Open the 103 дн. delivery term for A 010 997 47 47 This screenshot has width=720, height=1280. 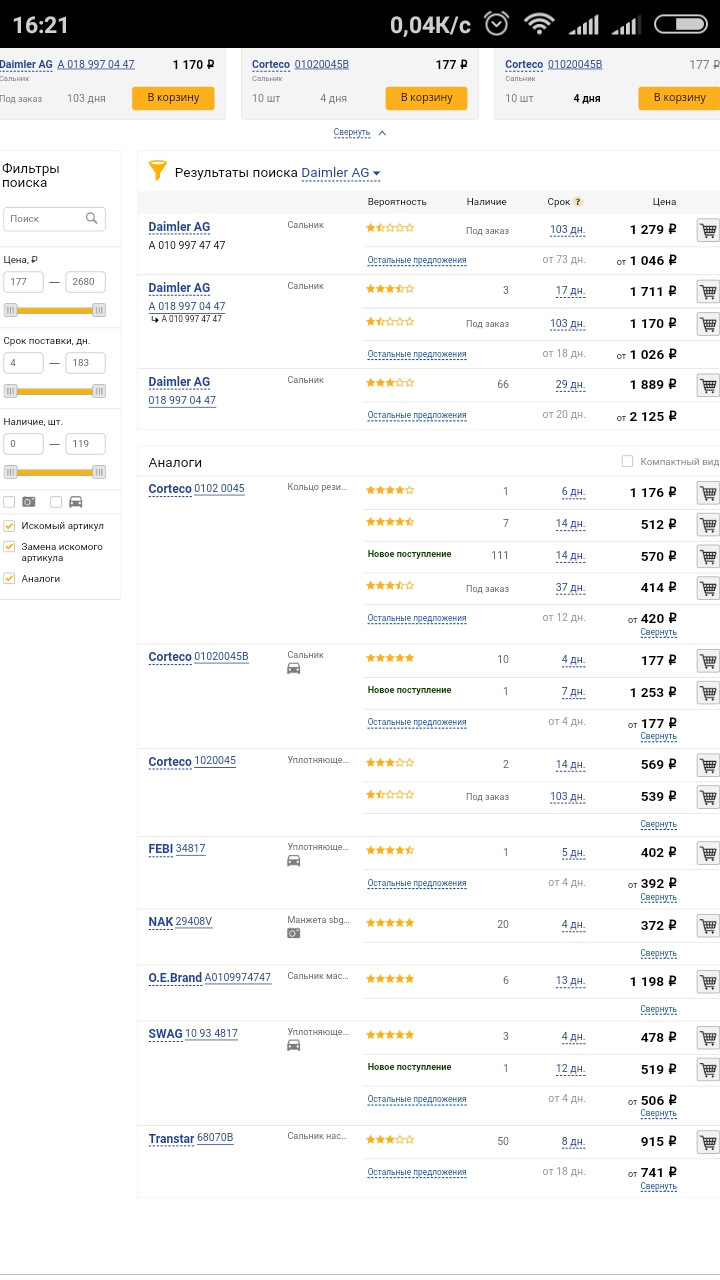(x=567, y=230)
